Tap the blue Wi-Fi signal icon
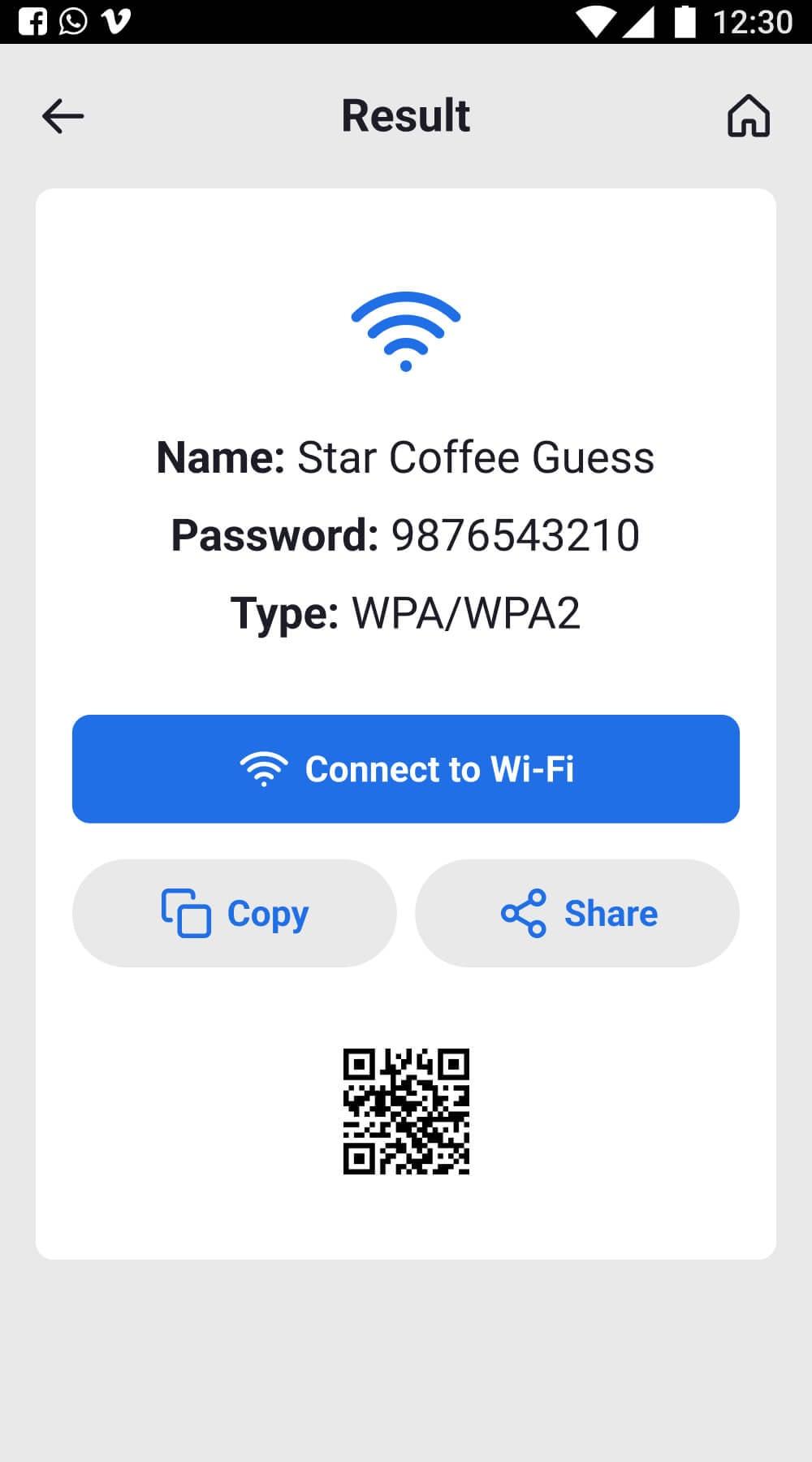 click(405, 329)
